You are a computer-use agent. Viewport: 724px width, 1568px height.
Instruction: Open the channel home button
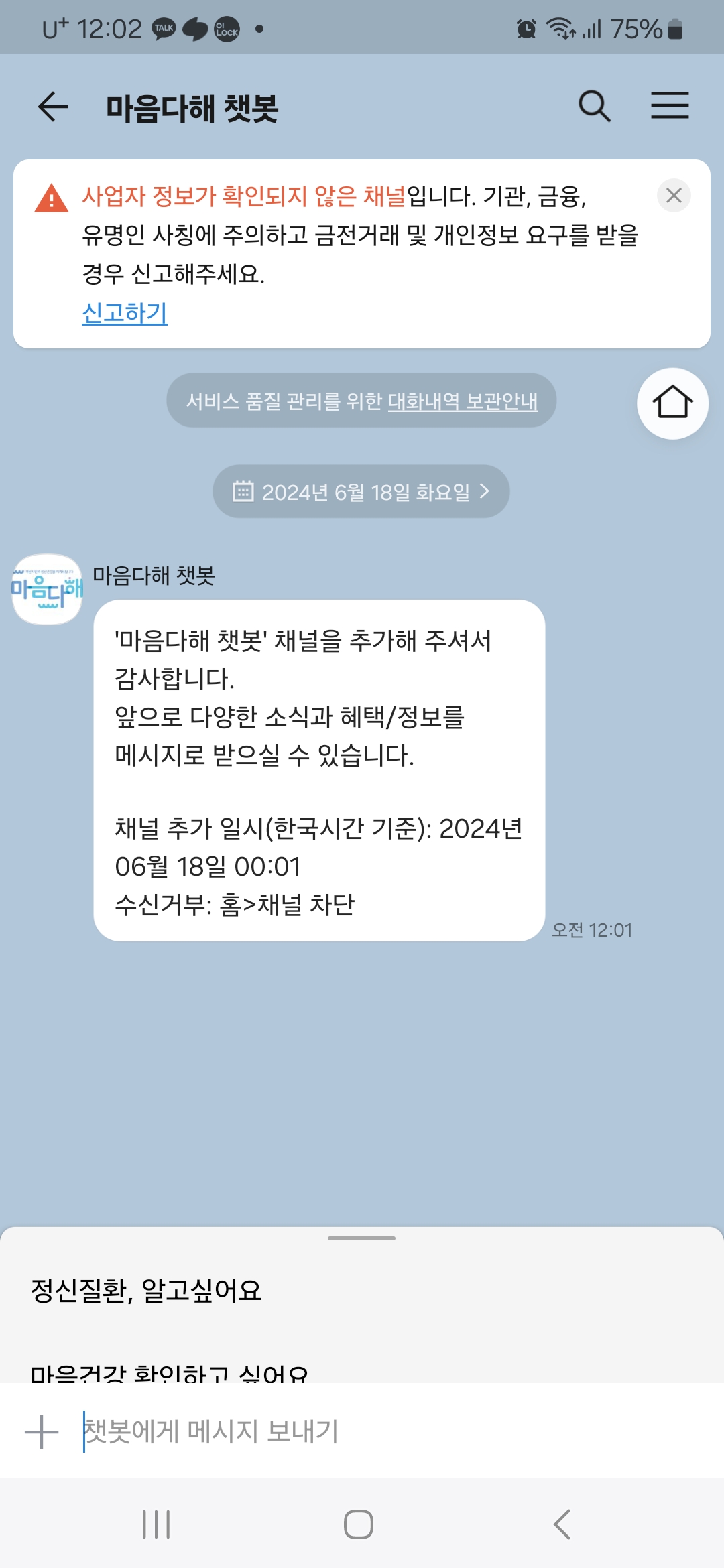672,403
